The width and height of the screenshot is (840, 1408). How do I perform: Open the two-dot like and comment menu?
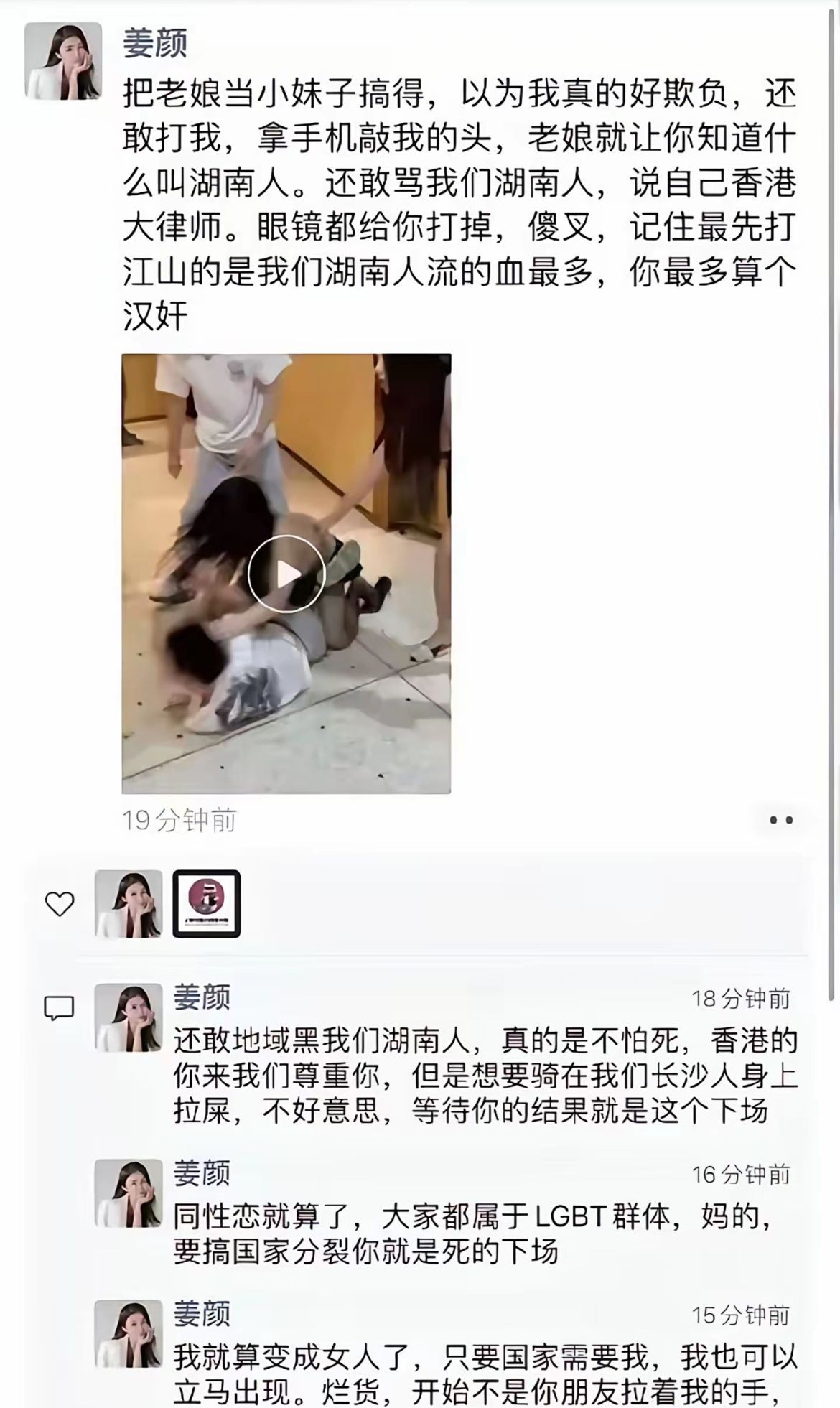(781, 820)
